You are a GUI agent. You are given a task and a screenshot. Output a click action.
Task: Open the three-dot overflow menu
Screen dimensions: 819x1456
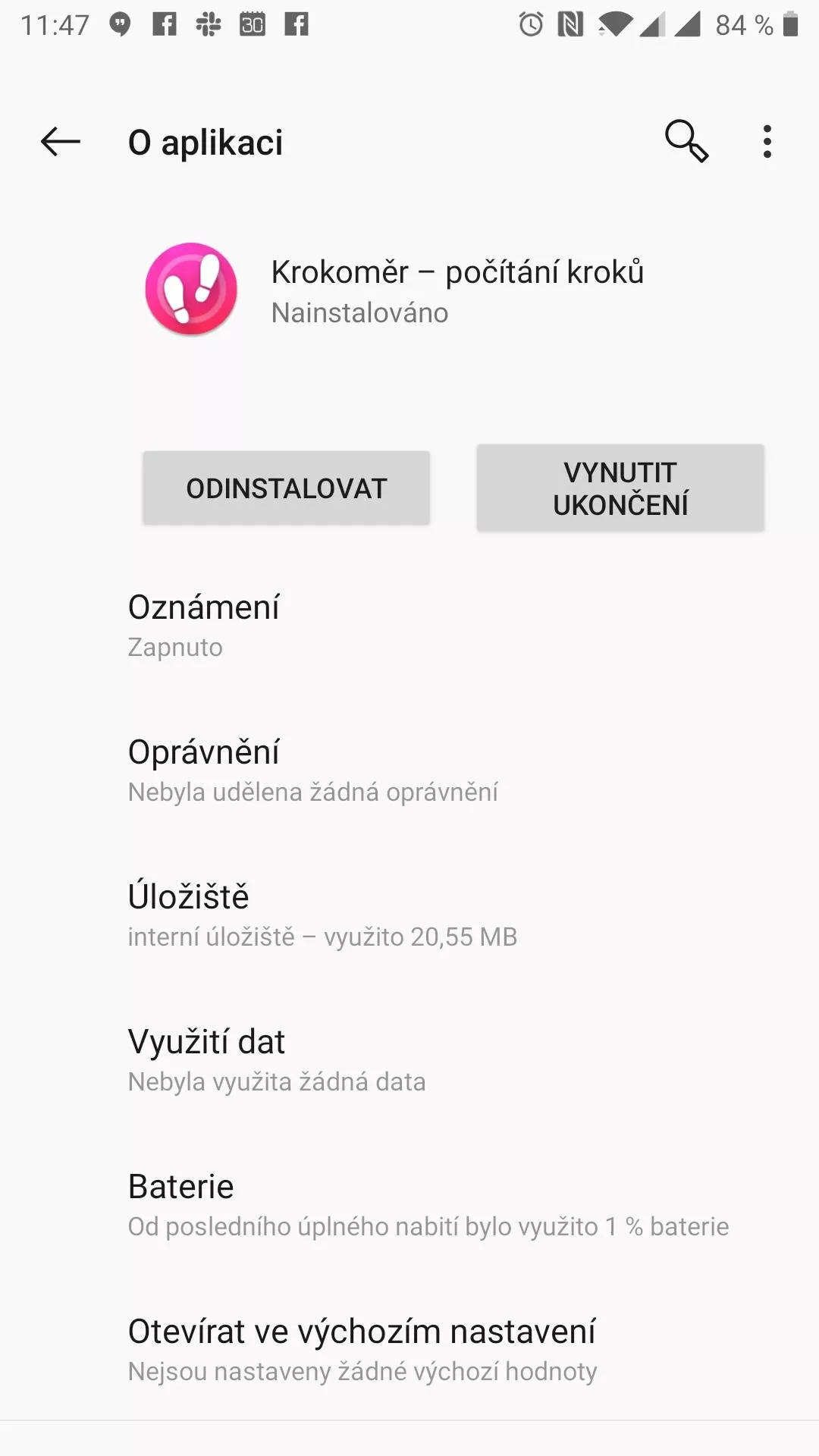tap(767, 142)
